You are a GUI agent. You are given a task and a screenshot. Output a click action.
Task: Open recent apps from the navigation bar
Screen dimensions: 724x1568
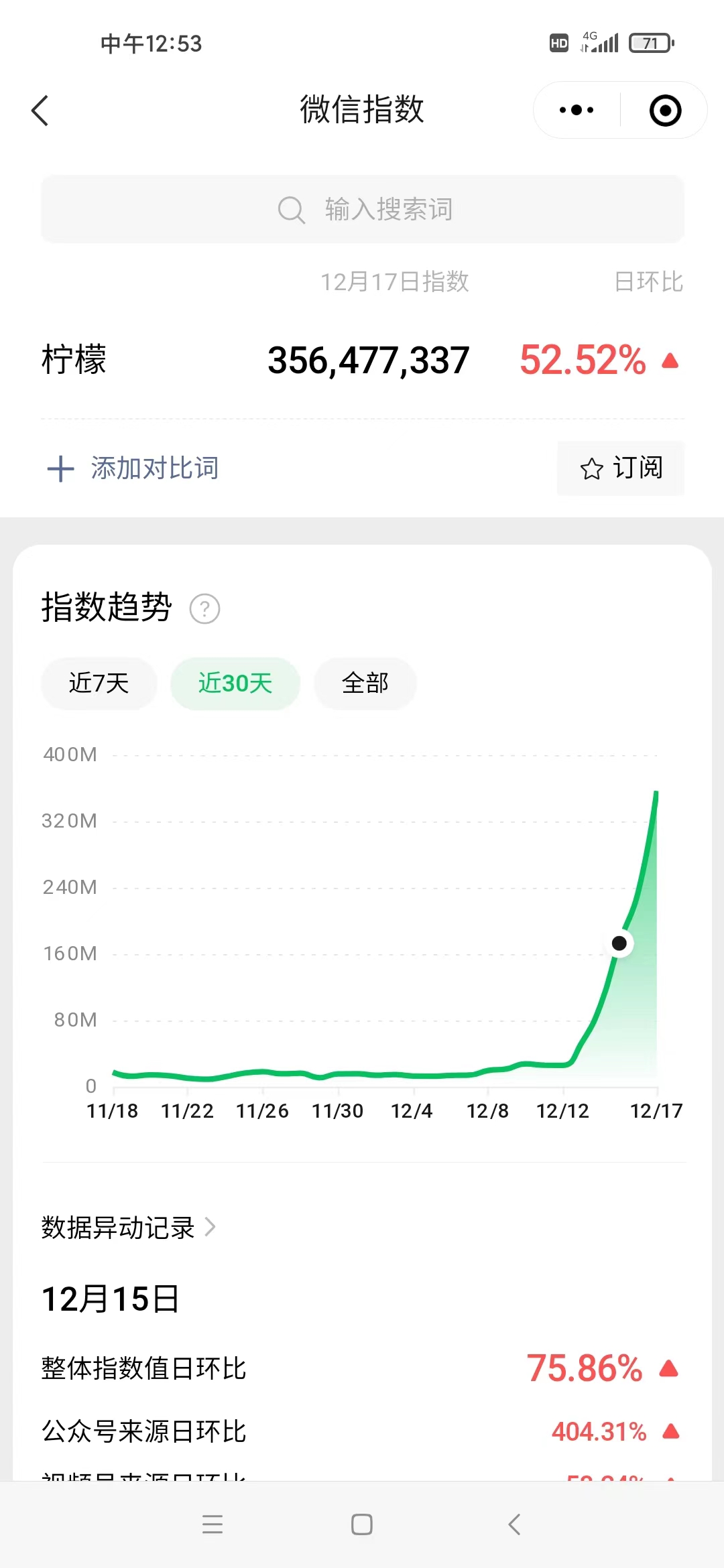click(213, 1524)
